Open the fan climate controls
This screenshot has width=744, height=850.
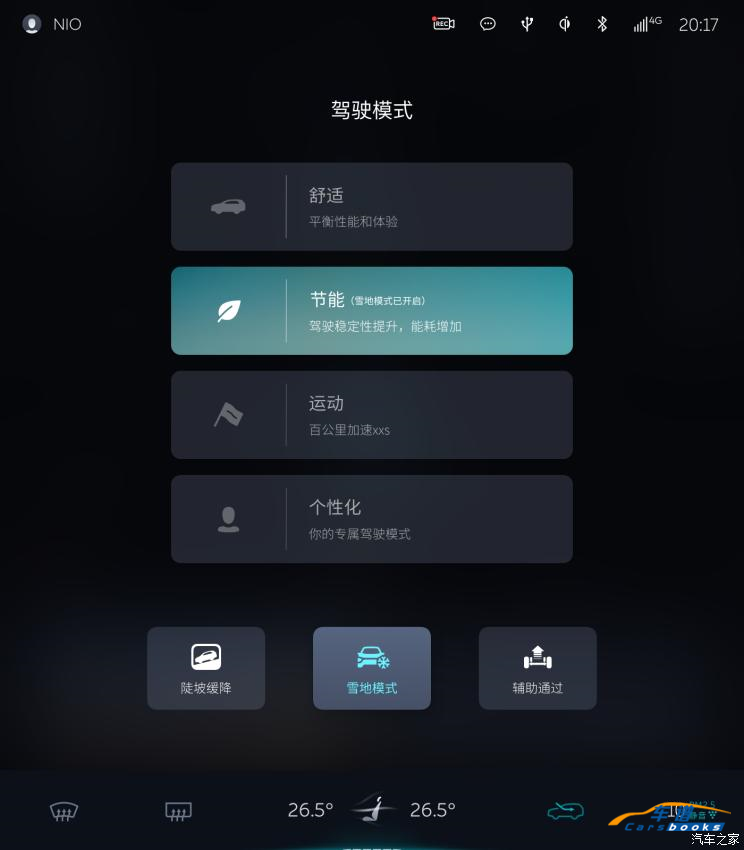point(372,808)
